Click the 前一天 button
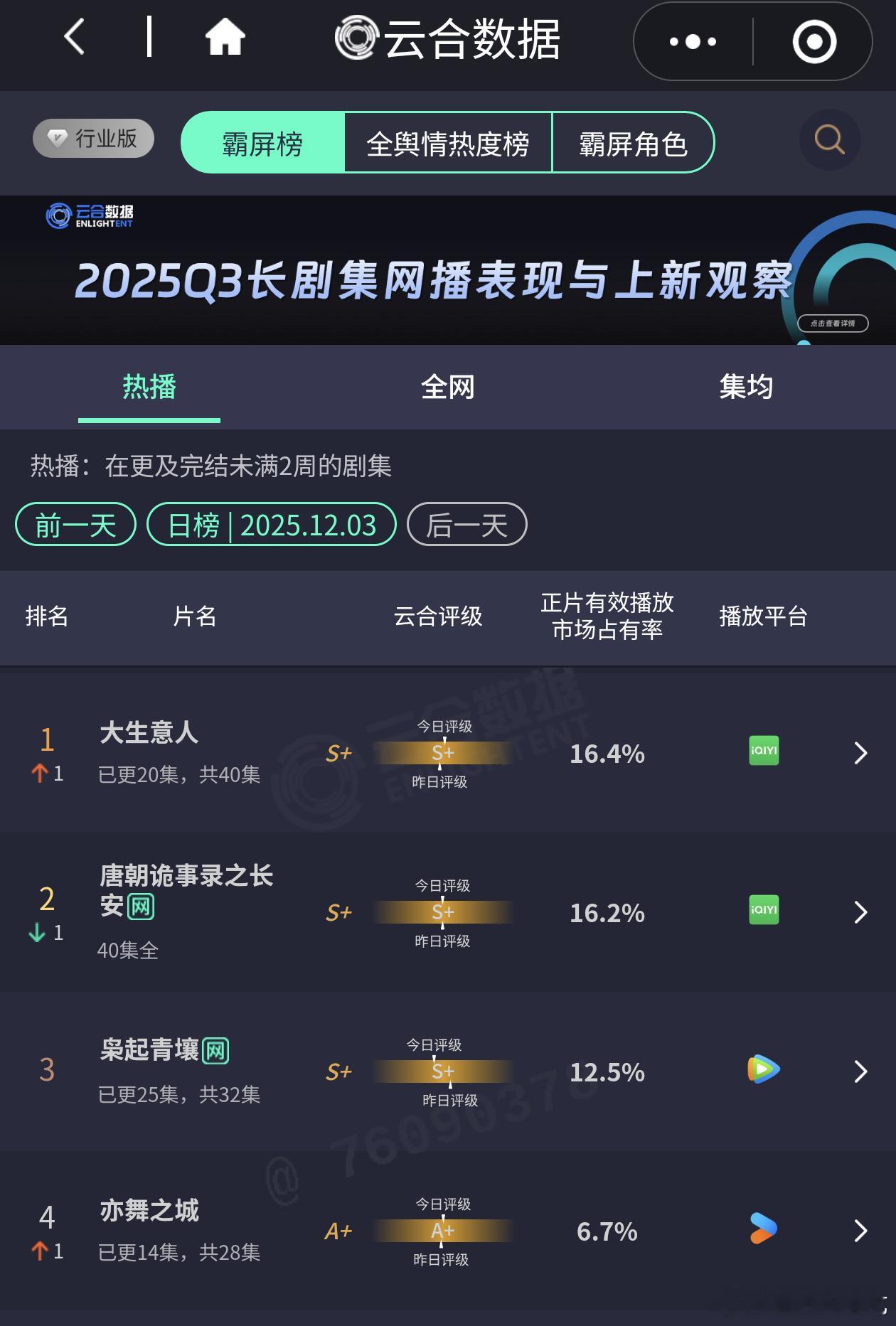 (x=75, y=524)
